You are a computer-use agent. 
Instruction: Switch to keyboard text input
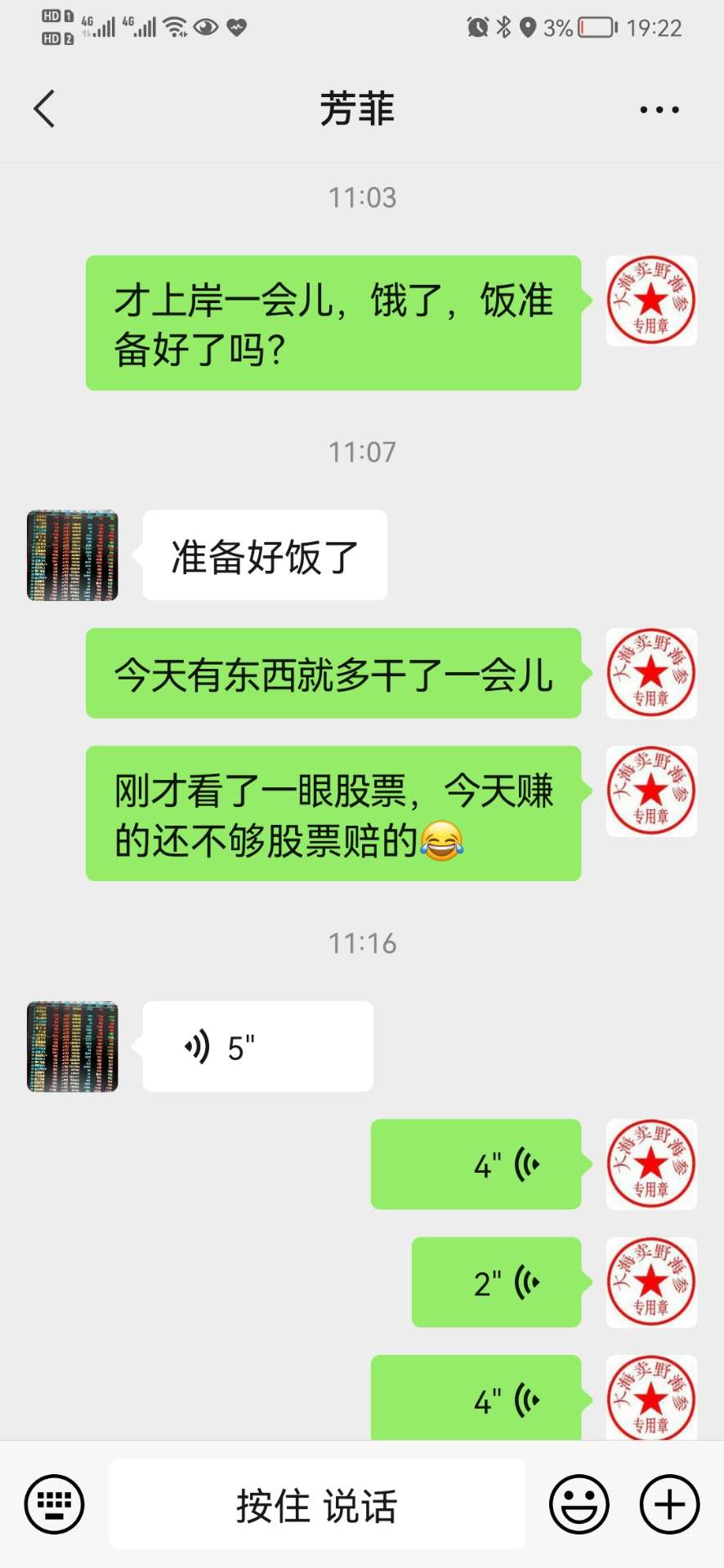[x=55, y=1503]
